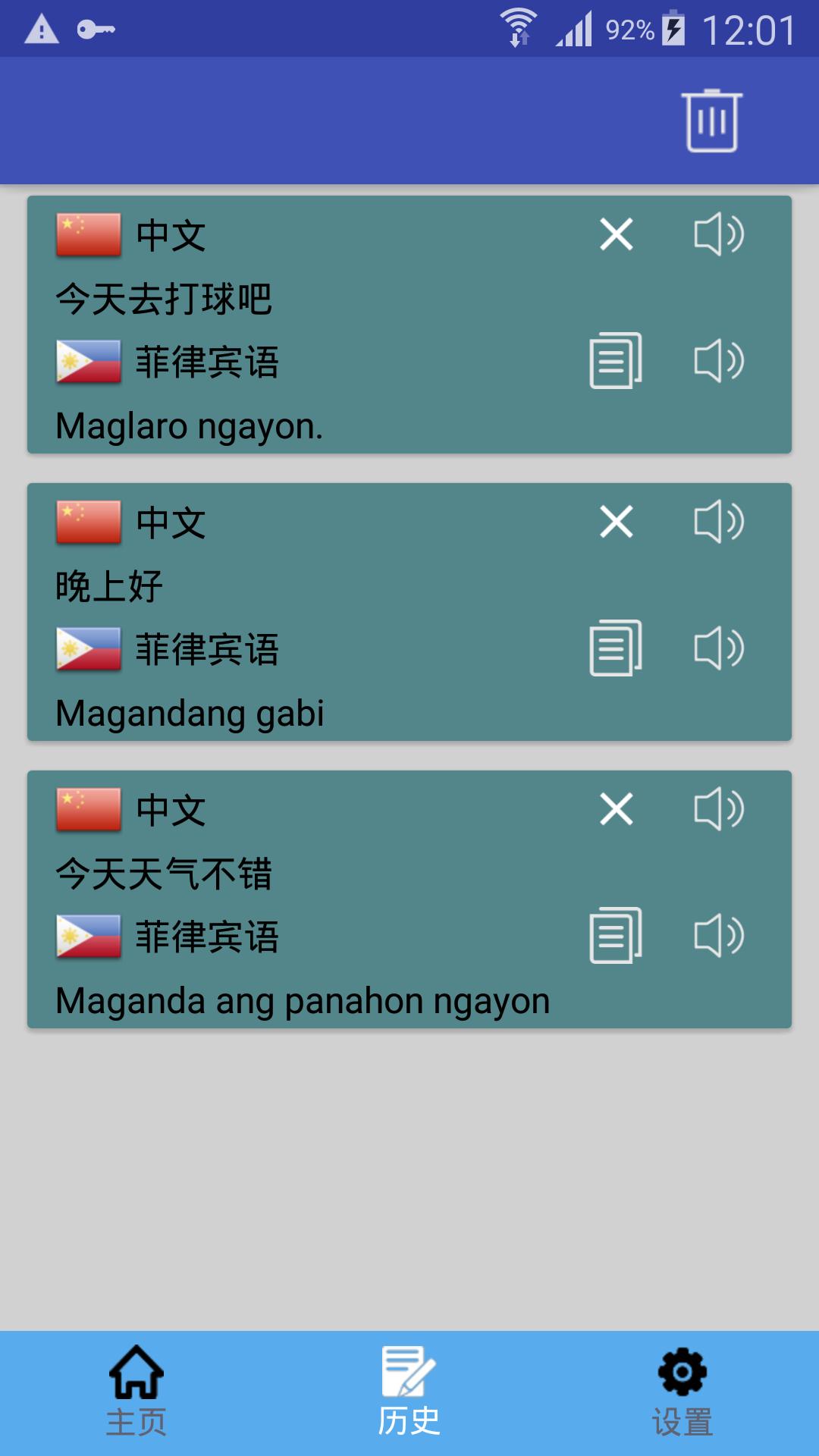The width and height of the screenshot is (819, 1456).
Task: Open the 设置 settings tab
Action: pos(682,1392)
